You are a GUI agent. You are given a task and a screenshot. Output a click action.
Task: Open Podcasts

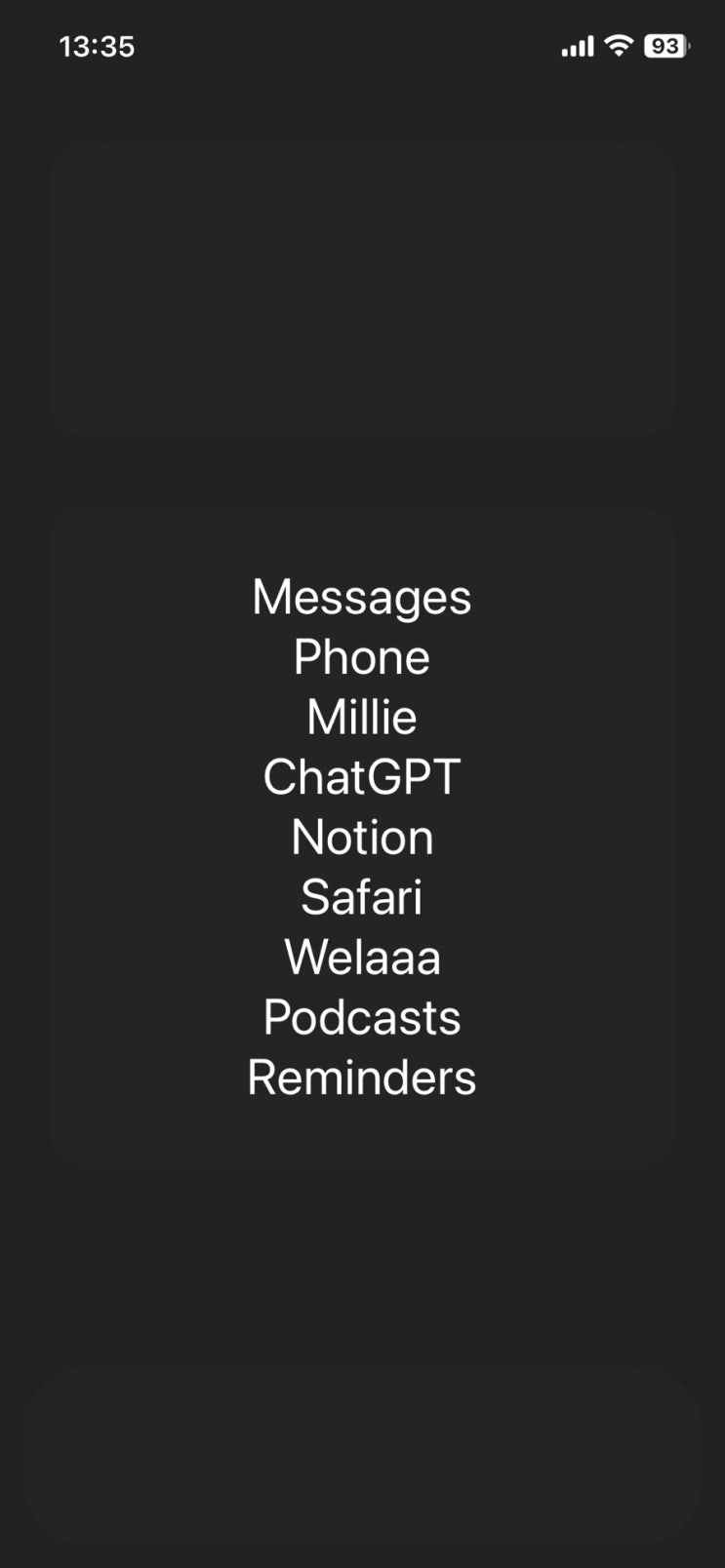362,1017
